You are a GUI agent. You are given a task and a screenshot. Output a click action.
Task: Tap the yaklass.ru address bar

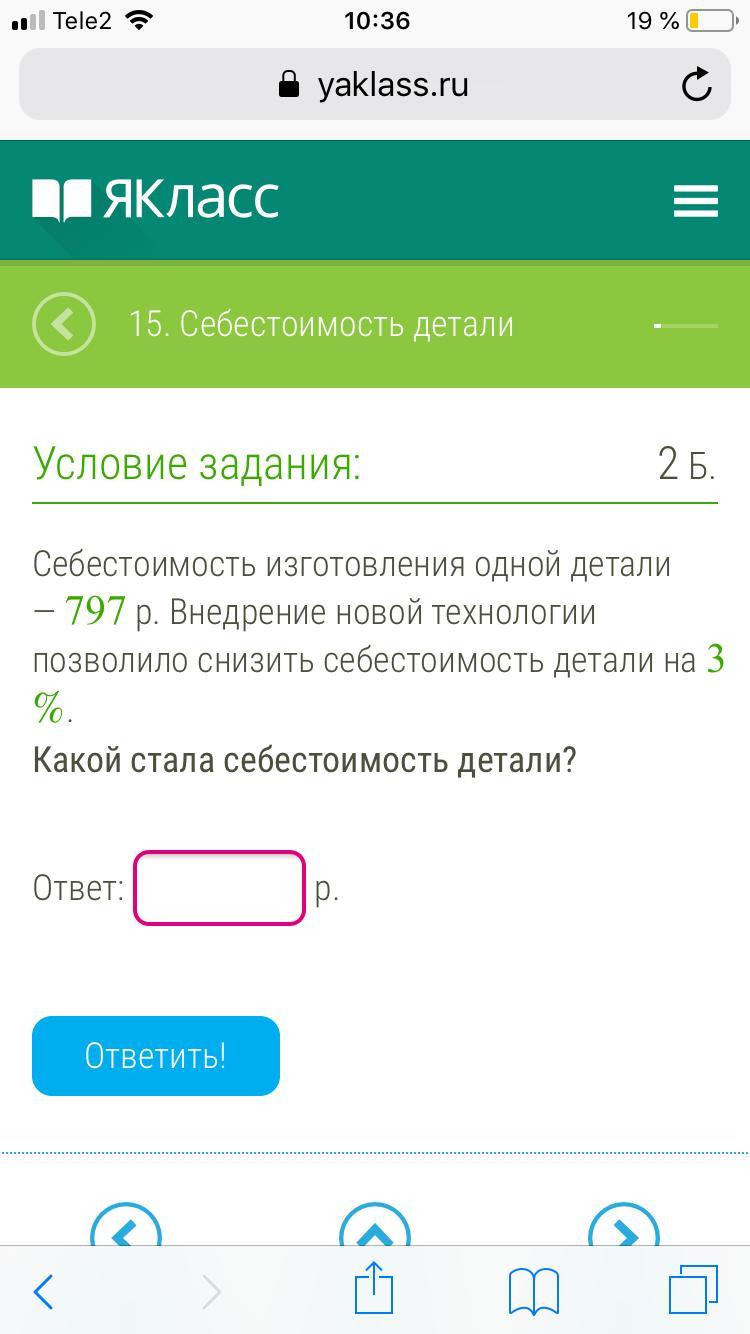pyautogui.click(x=375, y=85)
